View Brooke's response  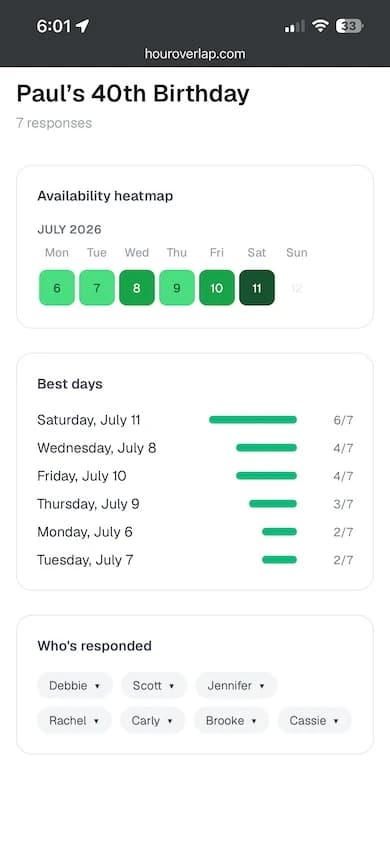(231, 720)
